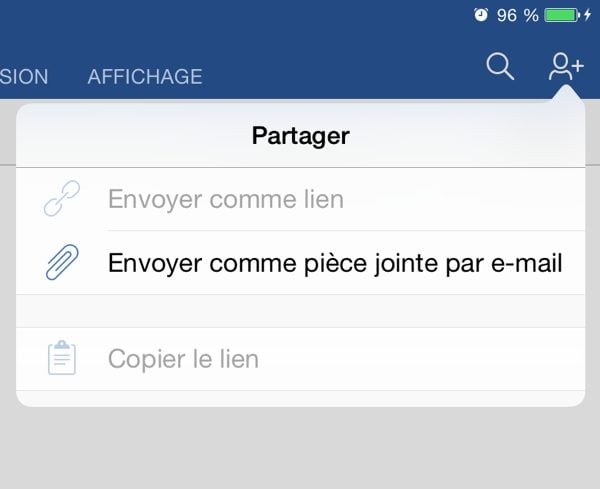Tap Copier le lien
Image resolution: width=600 pixels, height=489 pixels.
183,359
